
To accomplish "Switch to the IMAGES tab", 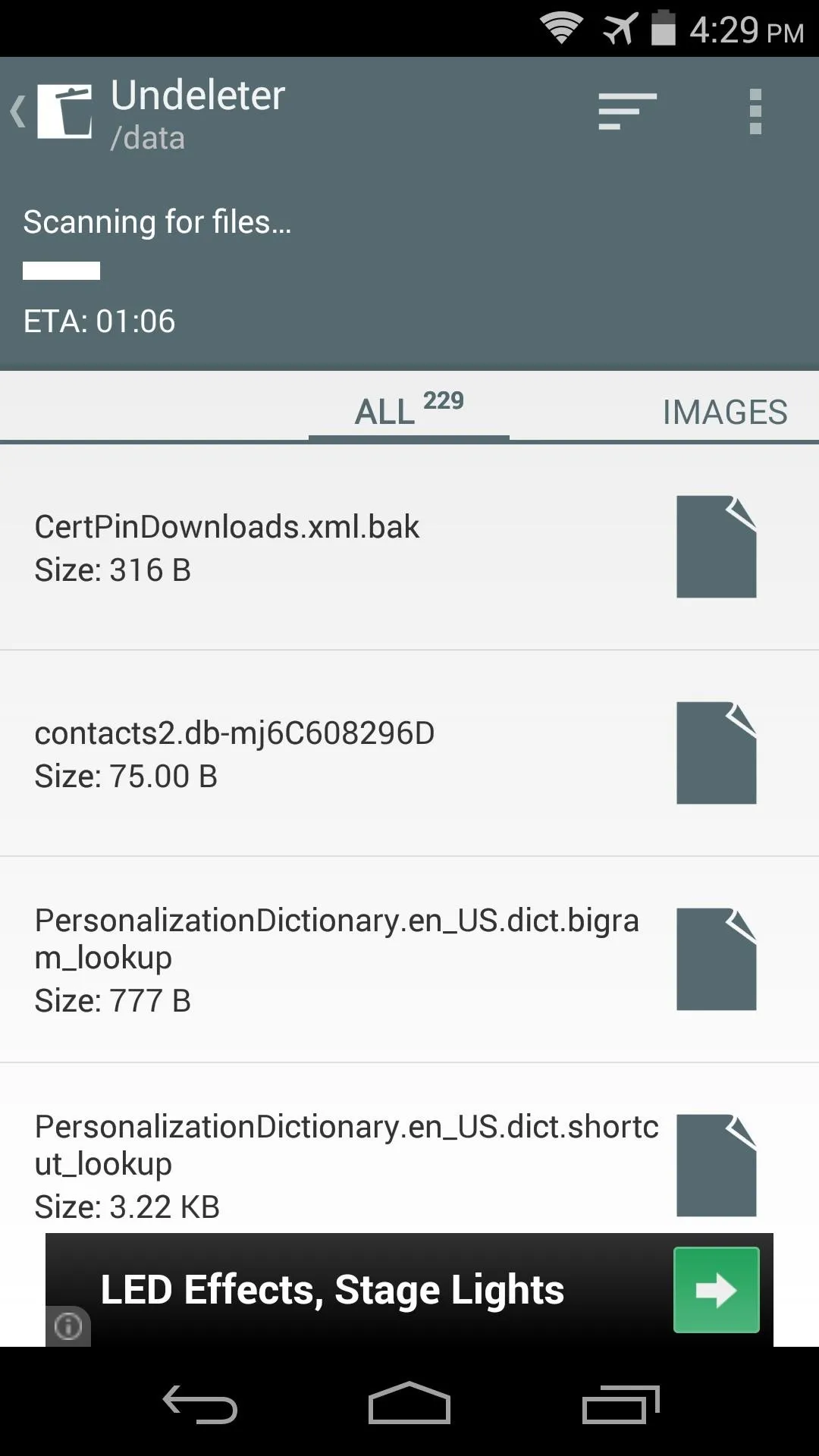I will point(725,413).
